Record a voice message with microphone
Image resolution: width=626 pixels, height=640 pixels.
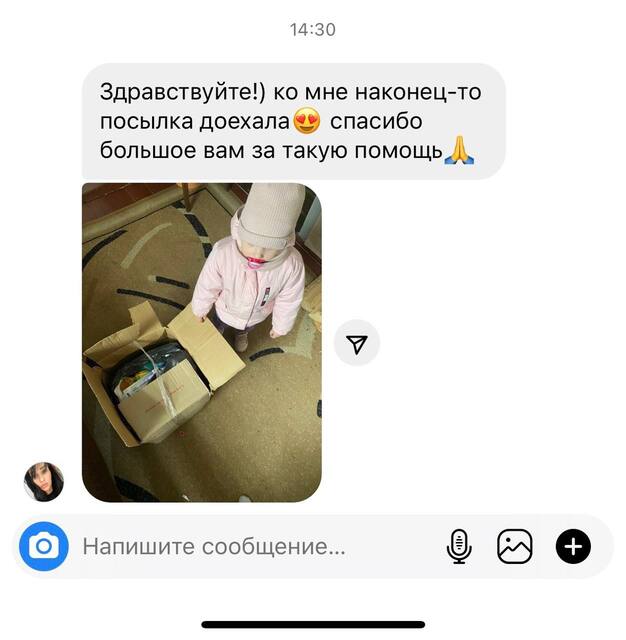(458, 546)
